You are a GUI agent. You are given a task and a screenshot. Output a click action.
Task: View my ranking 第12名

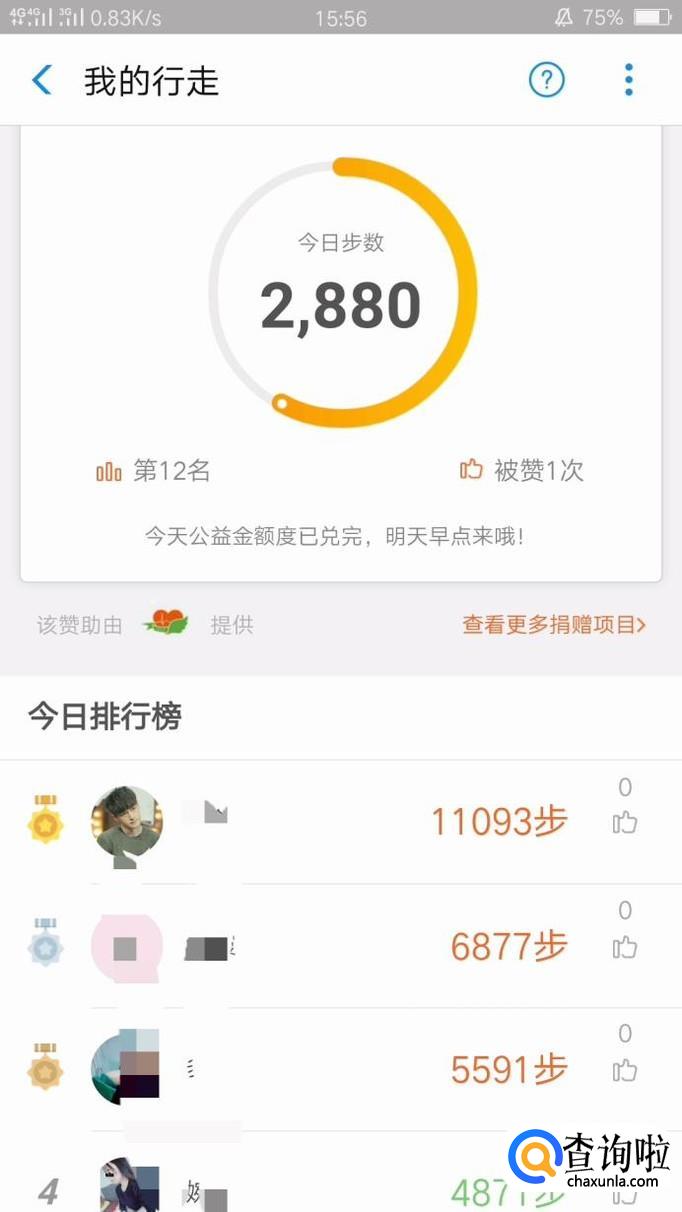point(153,471)
